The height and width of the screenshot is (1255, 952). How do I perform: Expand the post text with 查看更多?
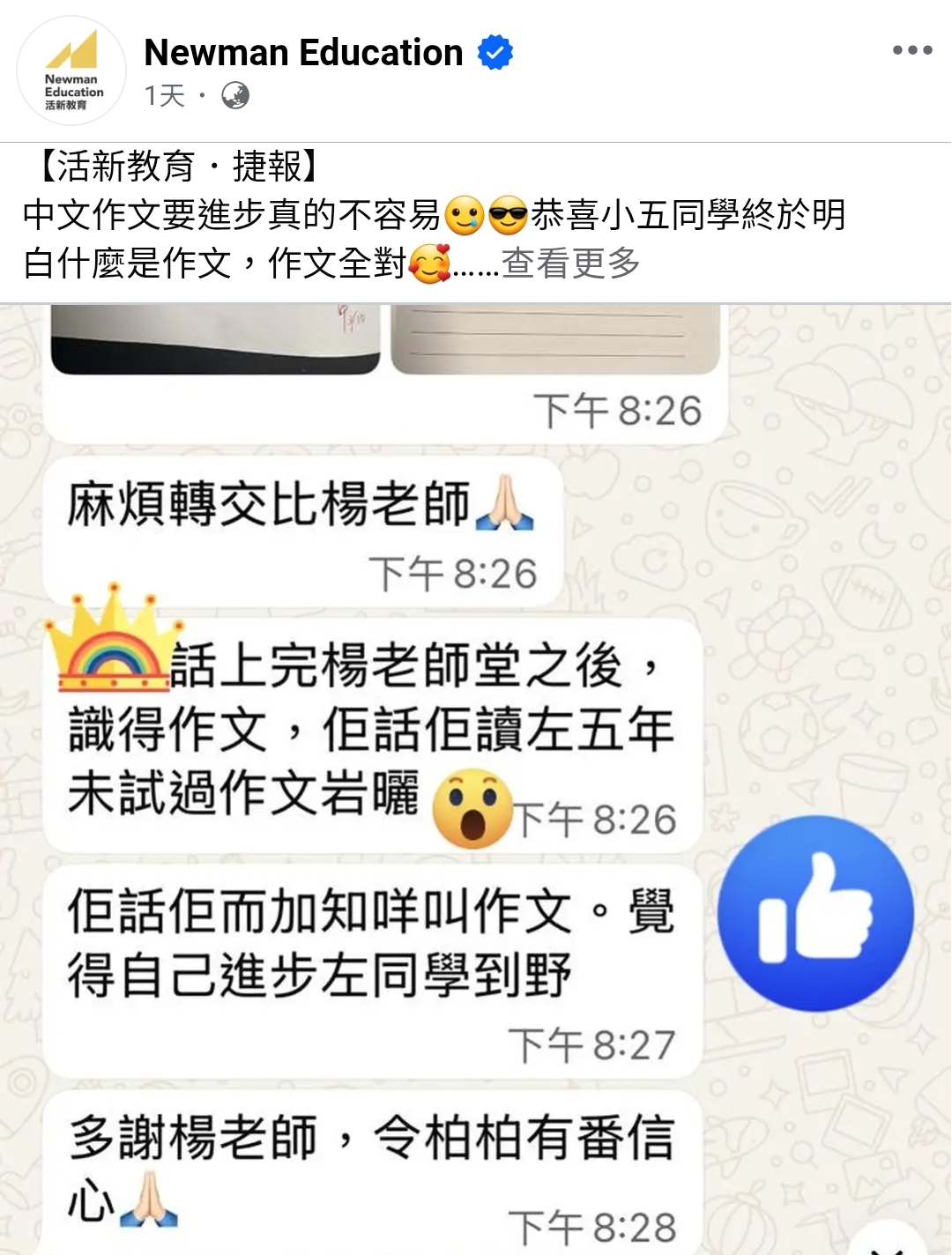571,263
